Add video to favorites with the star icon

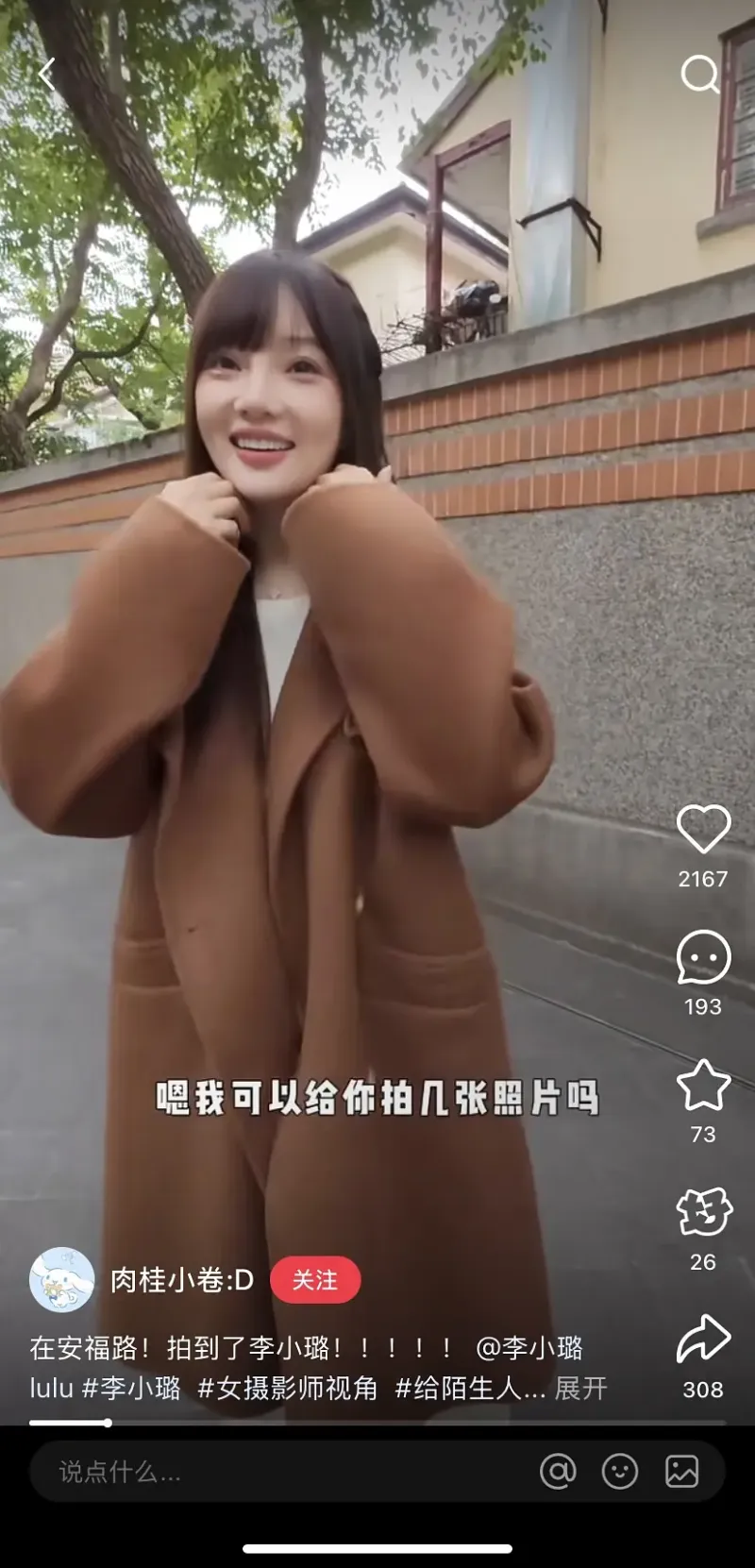(x=703, y=1086)
